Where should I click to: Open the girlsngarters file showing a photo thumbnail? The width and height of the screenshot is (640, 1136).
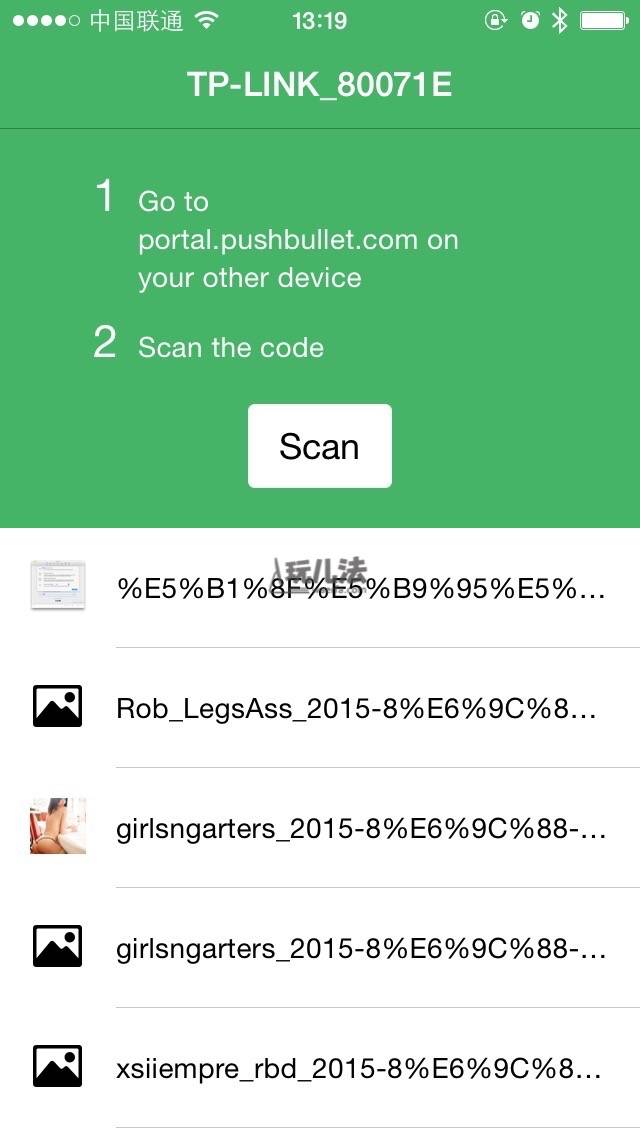coord(320,827)
